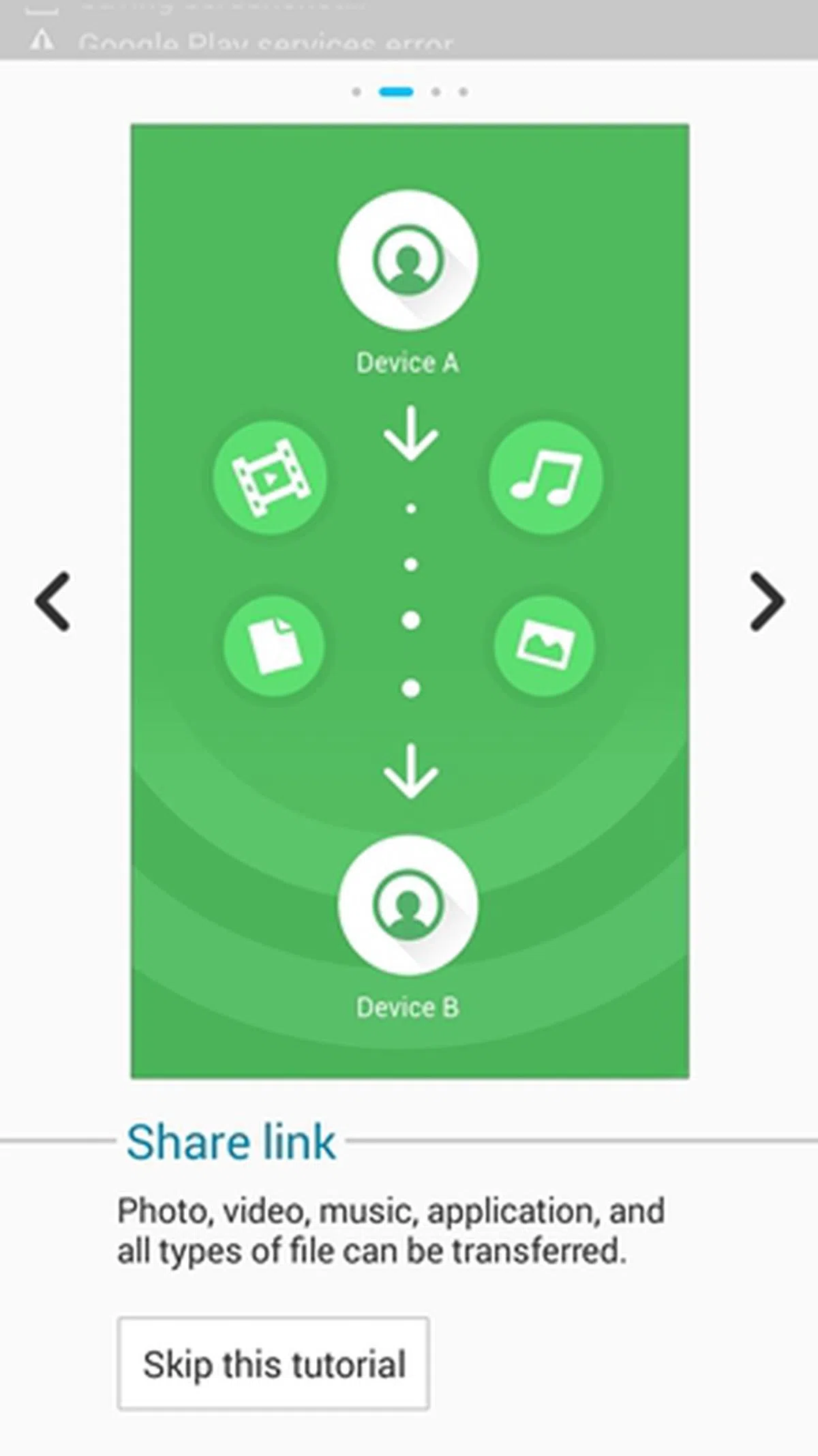
Task: Skip this tutorial
Action: (273, 1364)
